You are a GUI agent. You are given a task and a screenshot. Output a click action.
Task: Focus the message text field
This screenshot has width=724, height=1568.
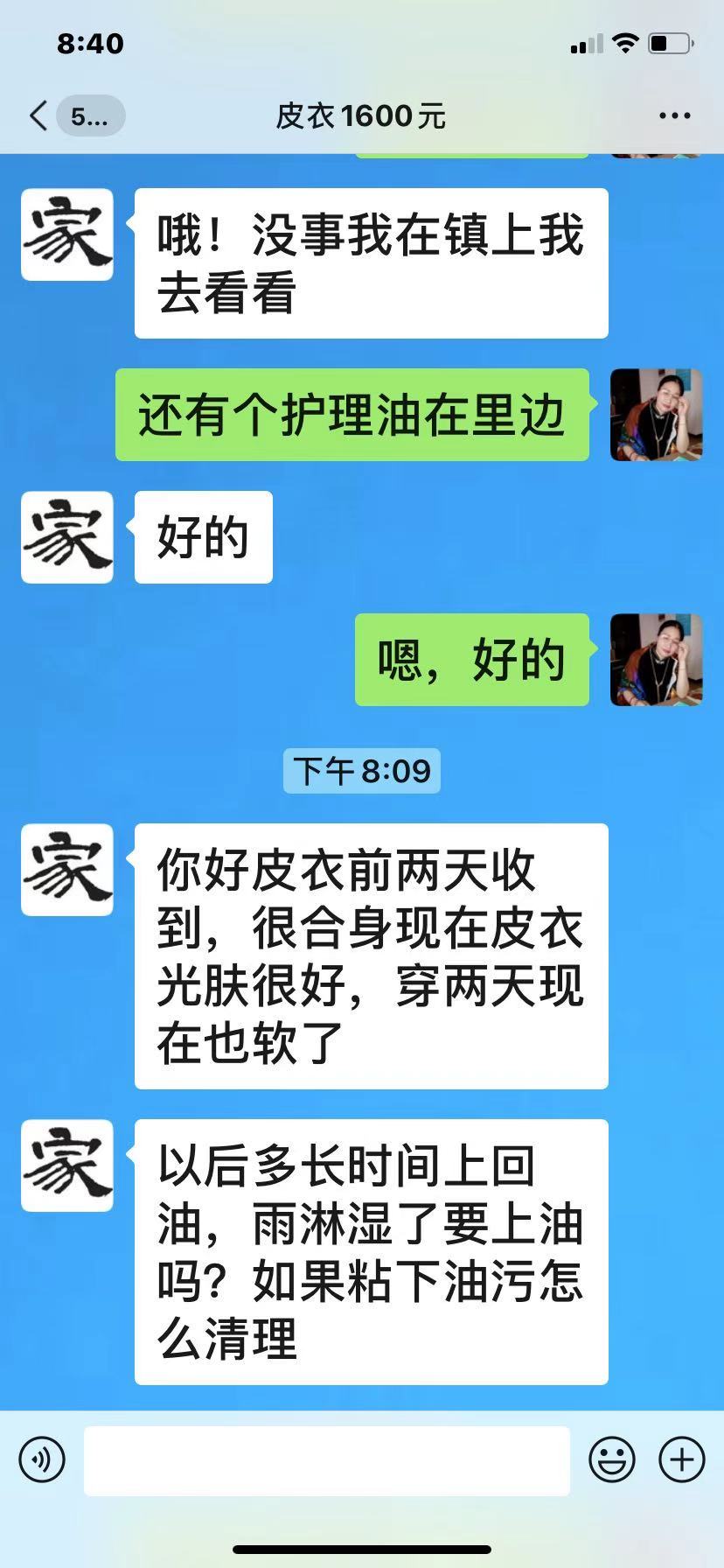(326, 1460)
